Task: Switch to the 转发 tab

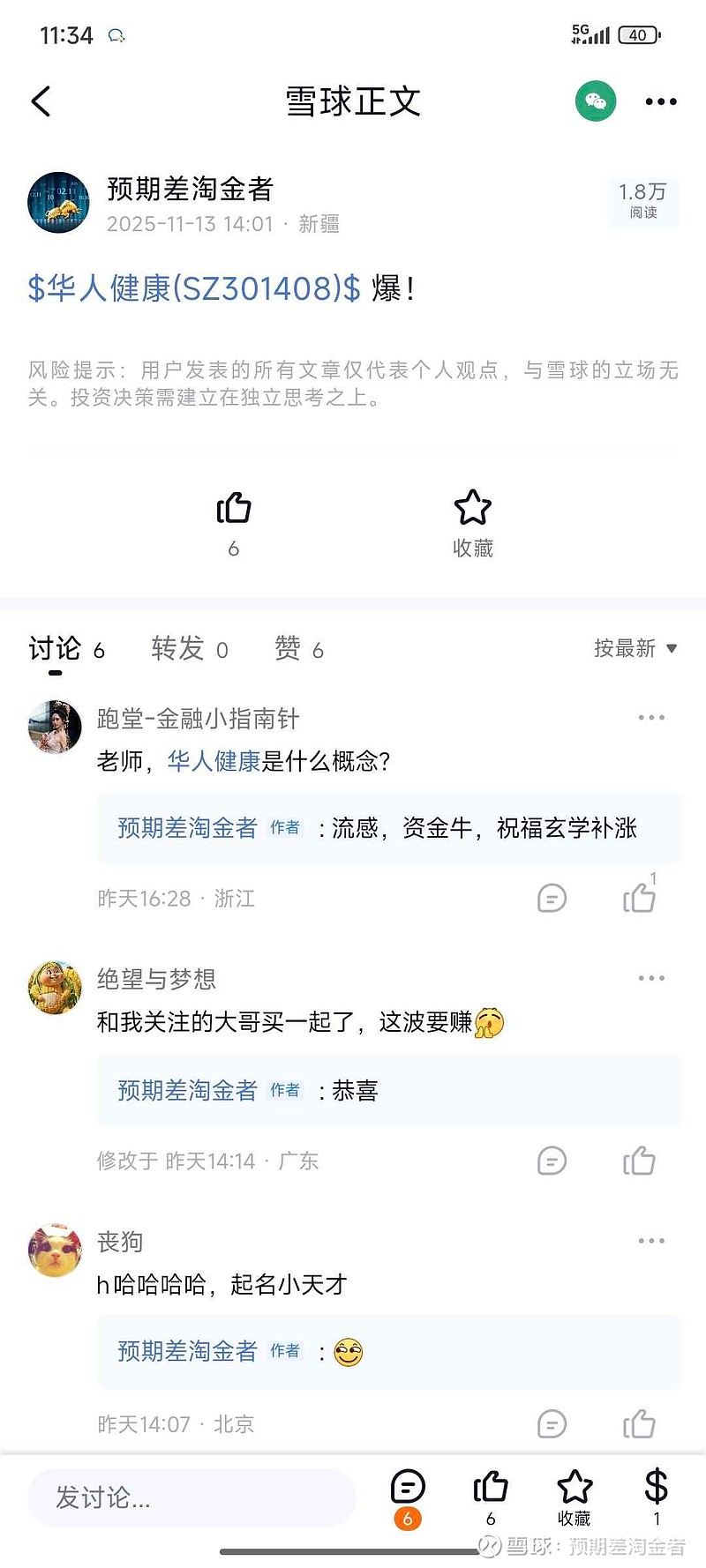Action: [176, 648]
